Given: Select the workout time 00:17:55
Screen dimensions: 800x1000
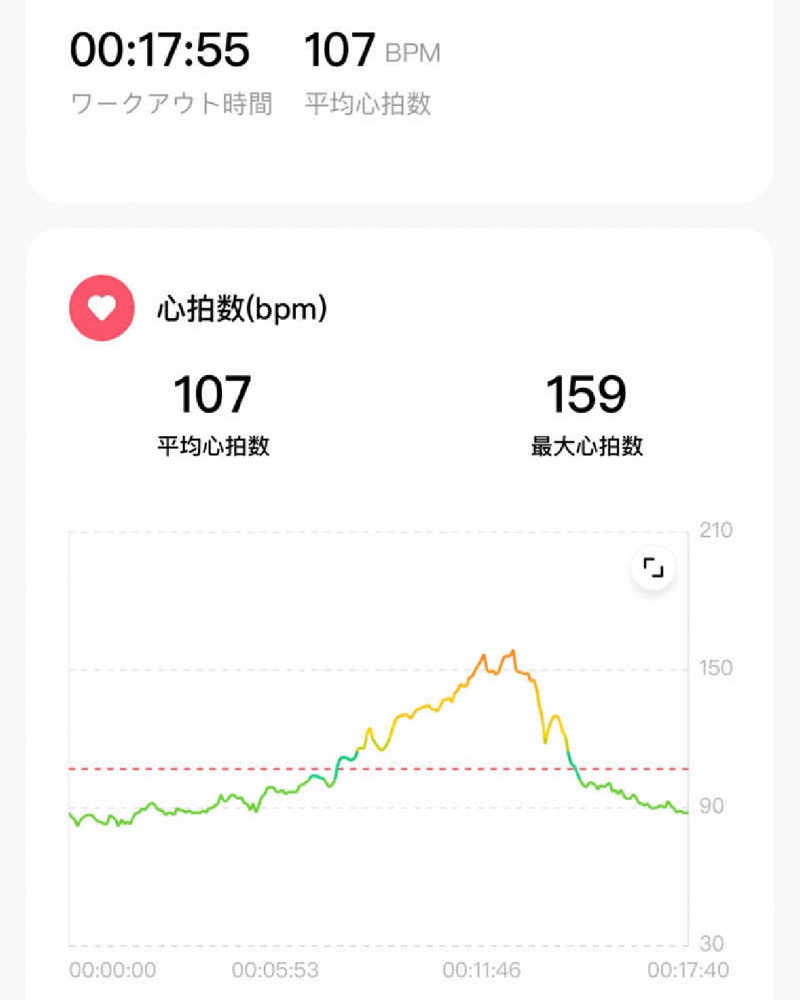Looking at the screenshot, I should coord(160,50).
